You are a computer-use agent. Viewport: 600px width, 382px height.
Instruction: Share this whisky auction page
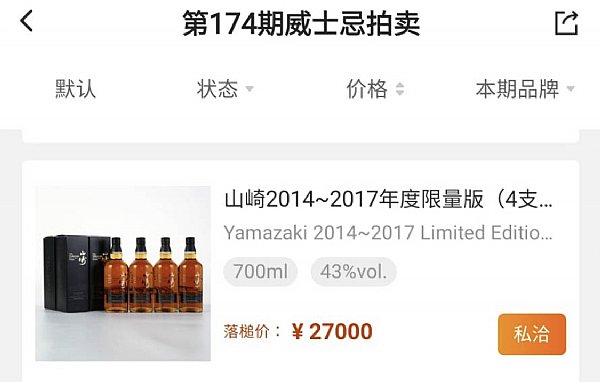[x=566, y=23]
